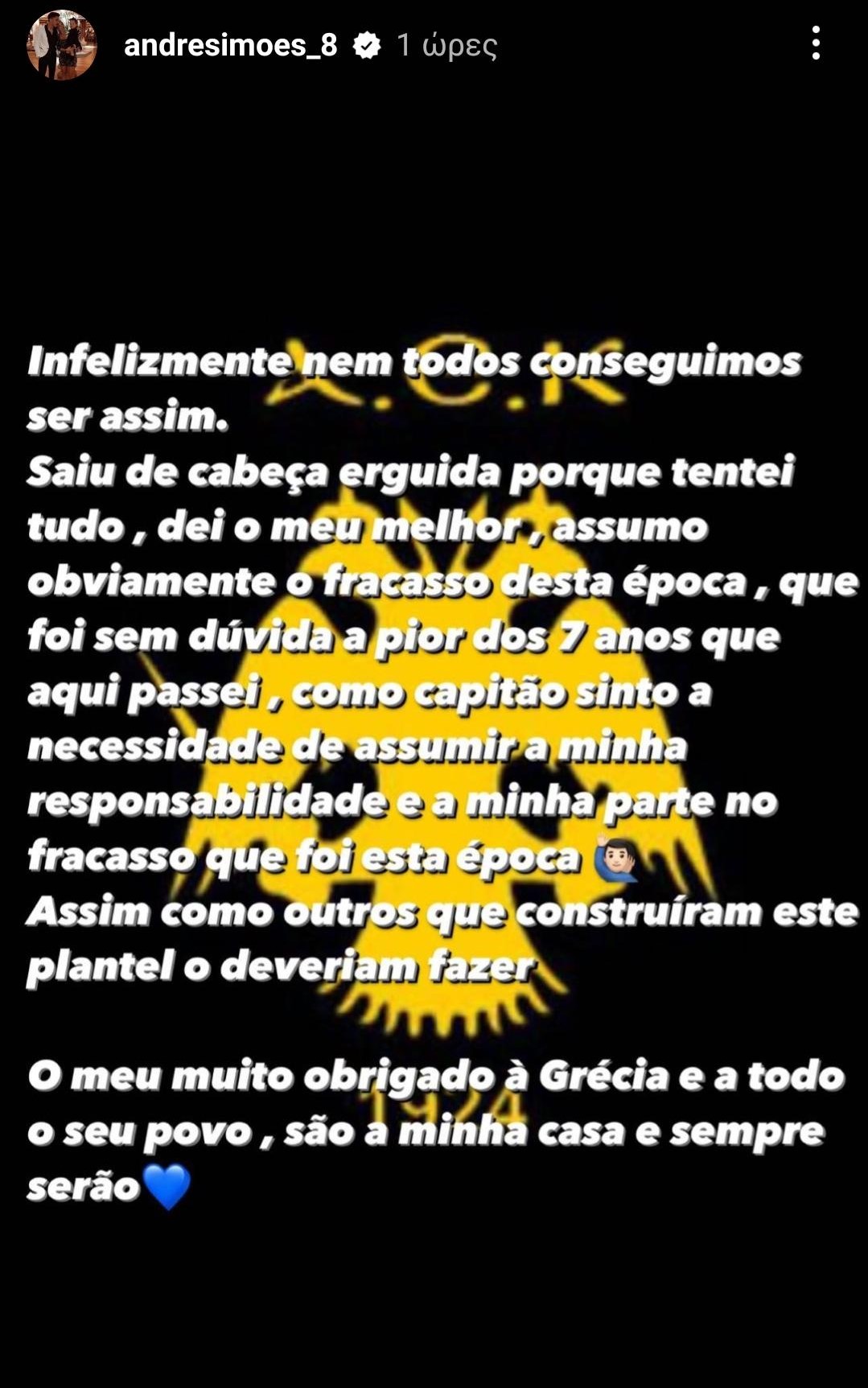Open andresimoes_8 profile picture
Viewport: 868px width, 1388px height.
(x=61, y=45)
